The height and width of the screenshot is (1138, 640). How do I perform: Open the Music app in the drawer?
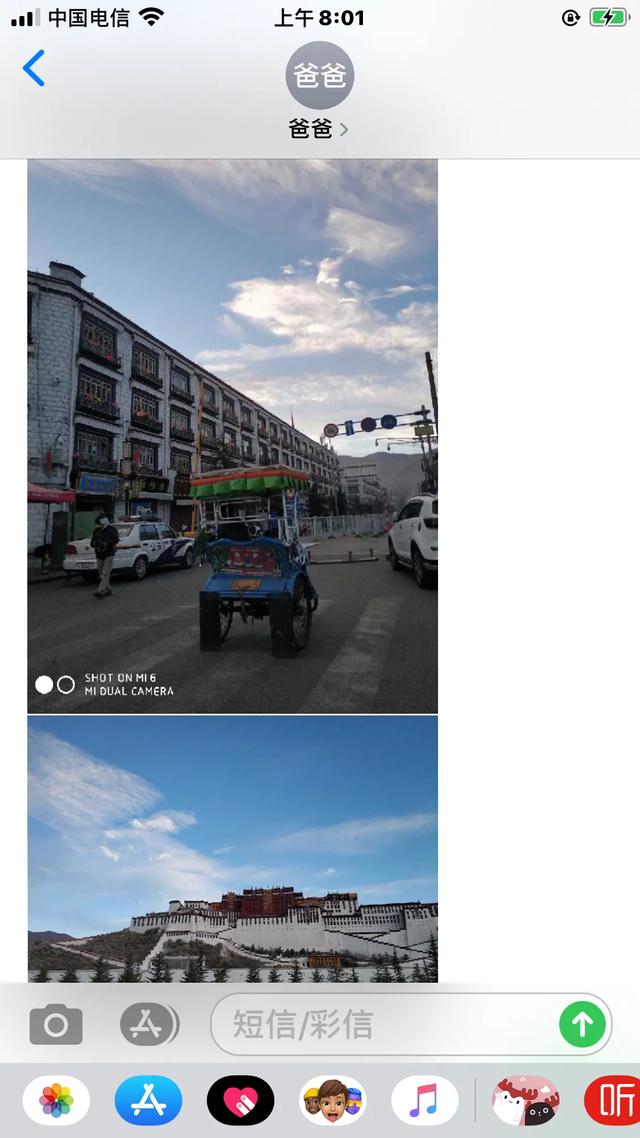pos(424,1101)
